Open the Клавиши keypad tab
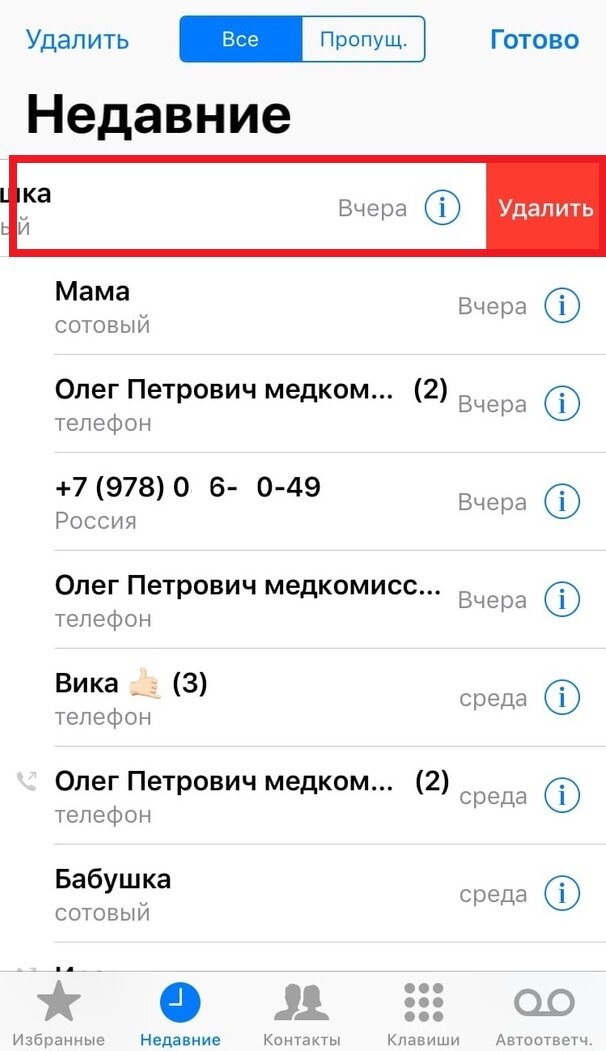The width and height of the screenshot is (606, 1051). [x=424, y=1013]
